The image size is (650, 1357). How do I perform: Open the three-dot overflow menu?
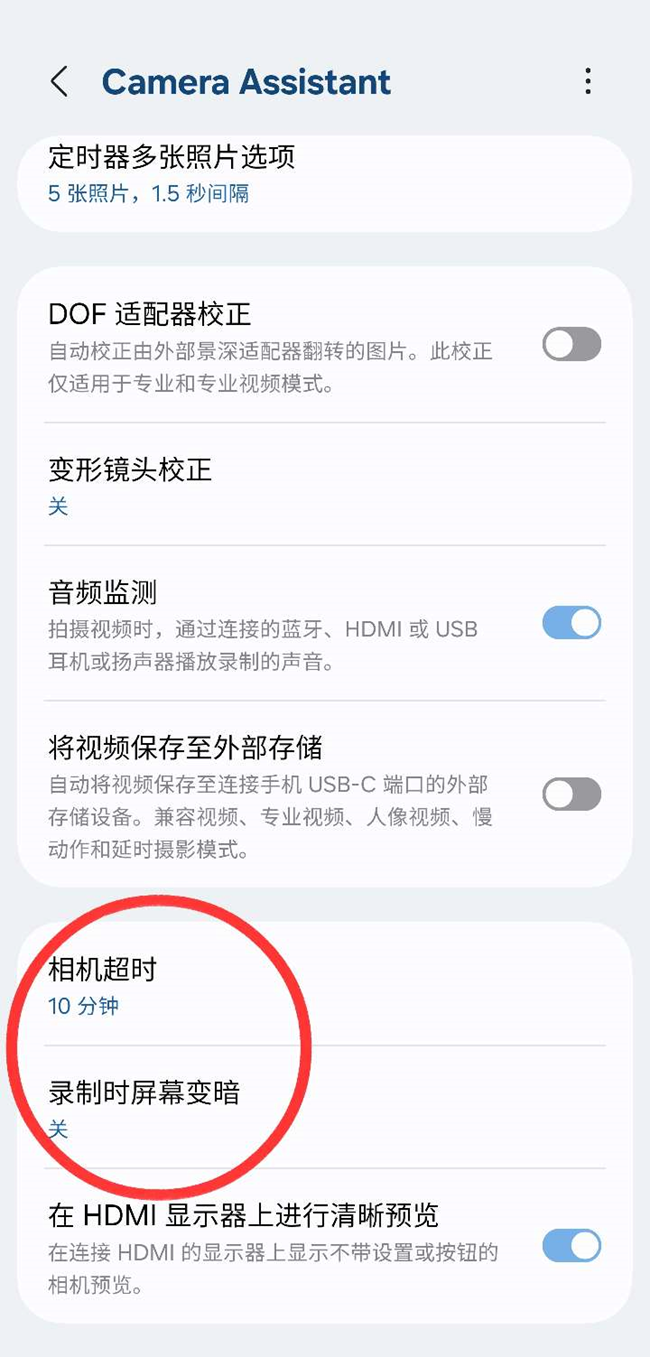[588, 82]
